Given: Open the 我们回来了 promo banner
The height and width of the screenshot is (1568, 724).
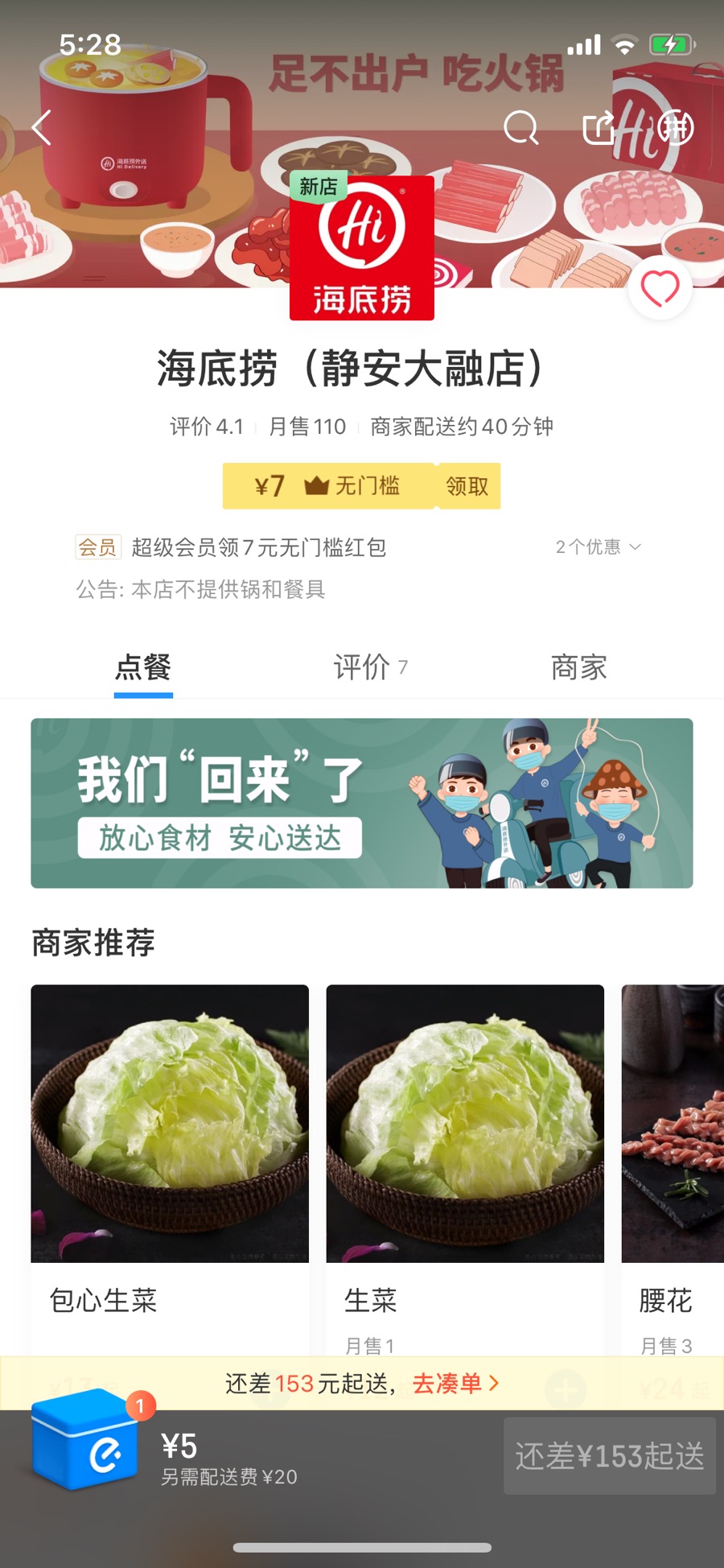Looking at the screenshot, I should tap(362, 803).
